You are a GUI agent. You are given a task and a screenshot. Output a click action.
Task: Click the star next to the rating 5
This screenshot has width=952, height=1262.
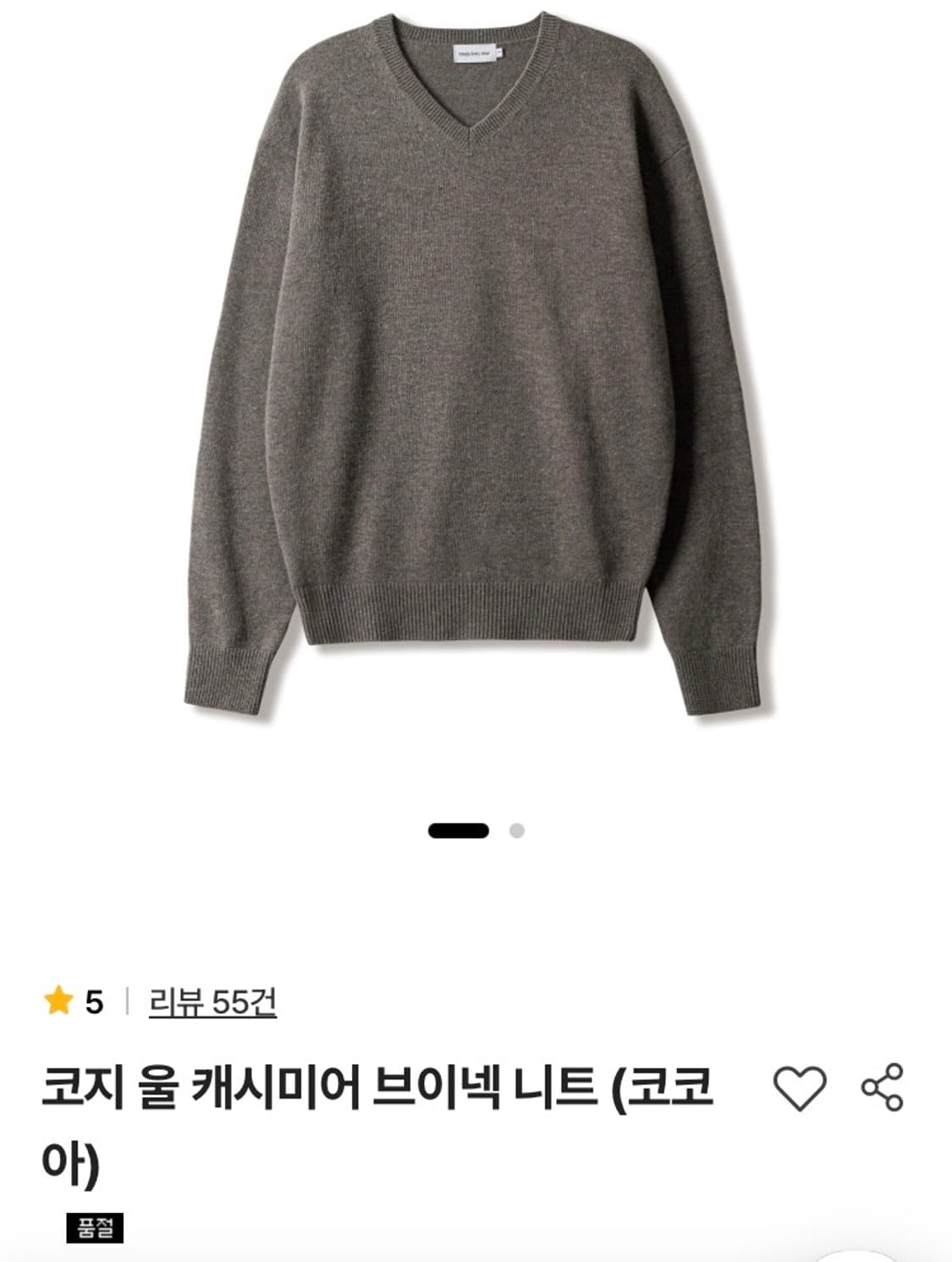(x=59, y=1000)
